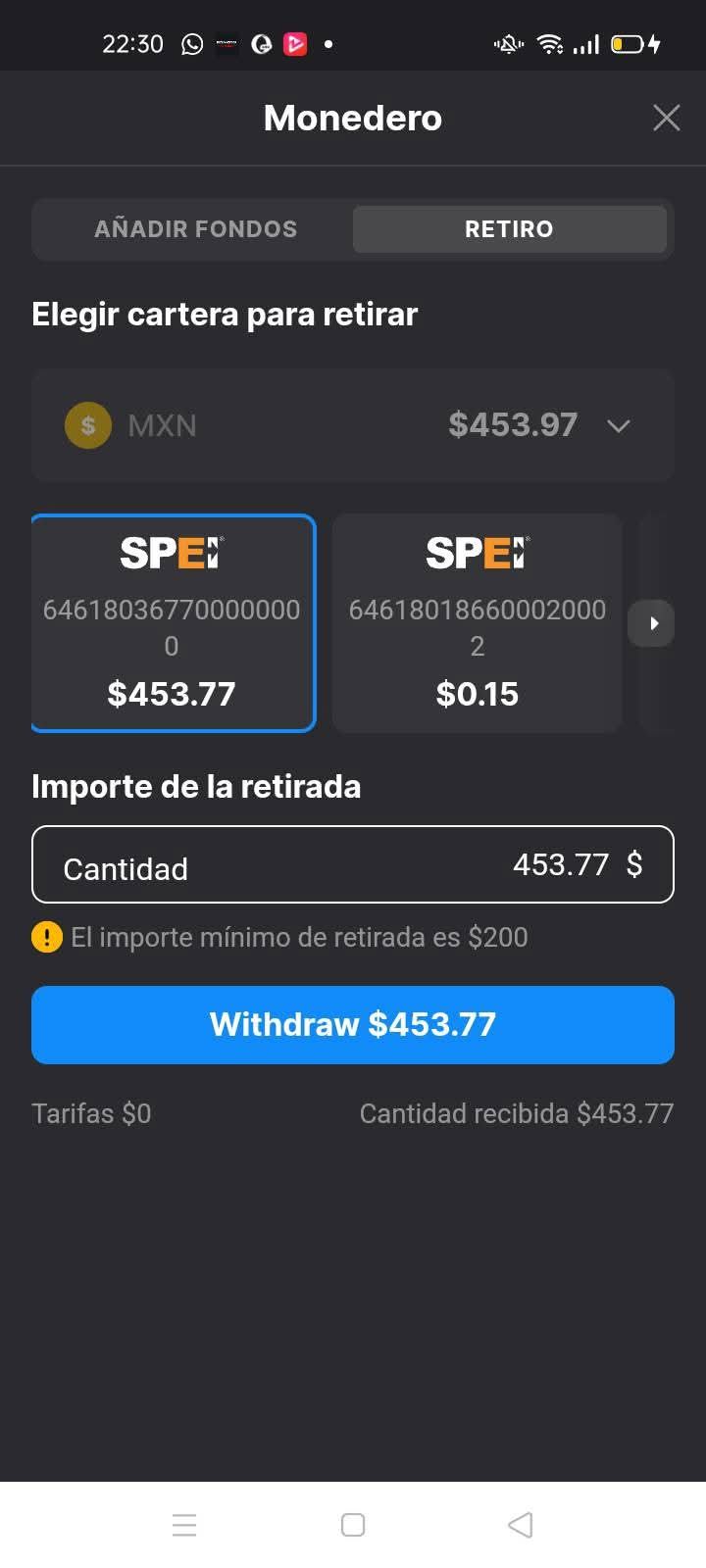Tap the SPEI logo on the selected card
706x1568 pixels.
(x=173, y=553)
